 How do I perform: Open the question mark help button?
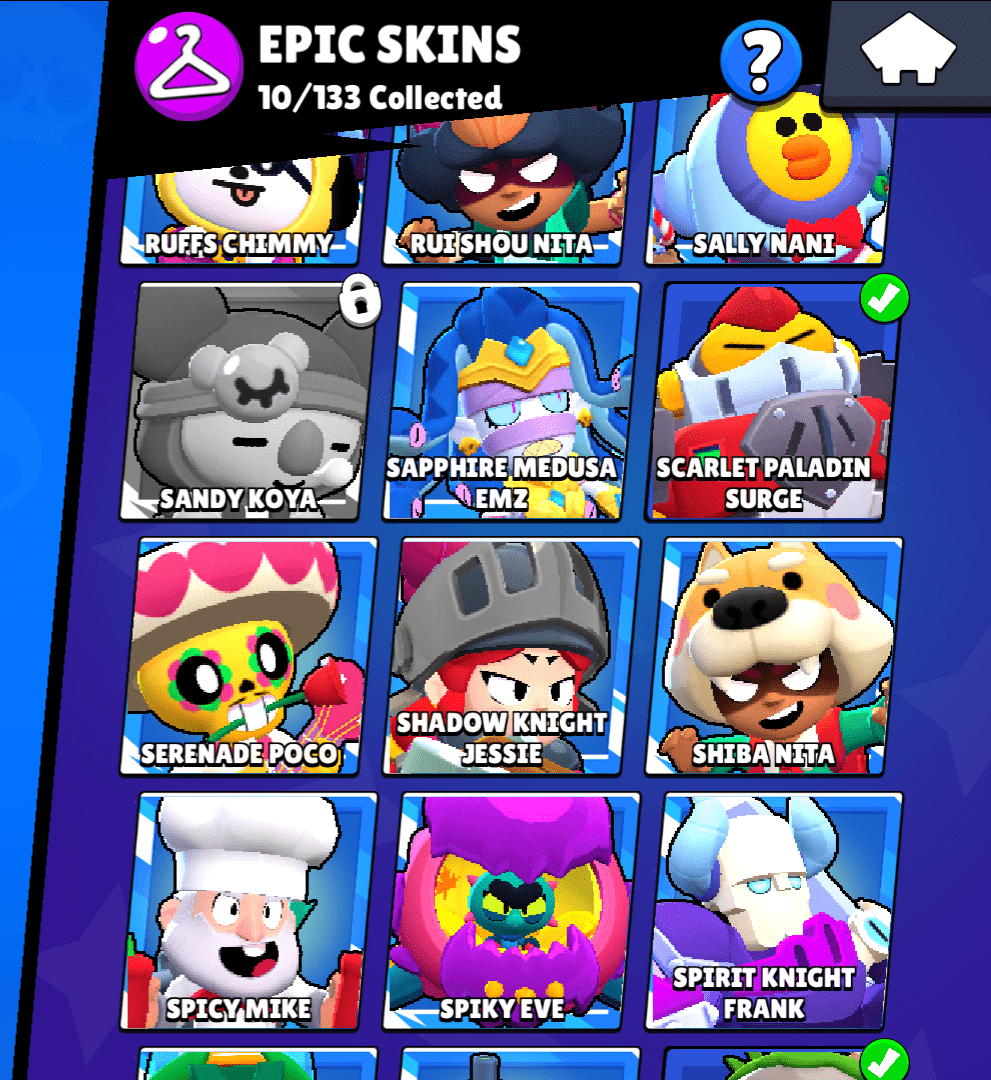click(x=761, y=60)
